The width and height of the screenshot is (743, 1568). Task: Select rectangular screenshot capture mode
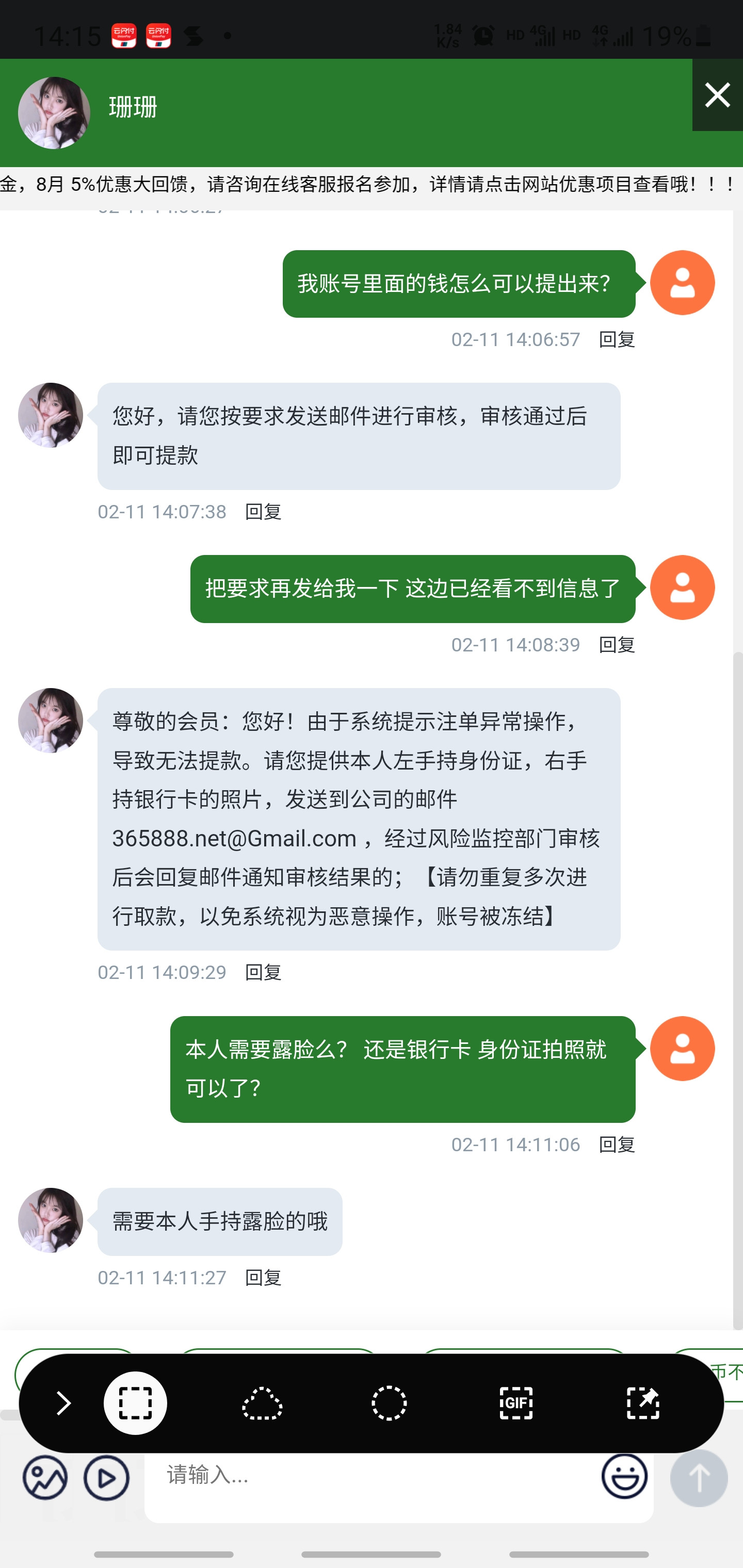(x=135, y=1403)
